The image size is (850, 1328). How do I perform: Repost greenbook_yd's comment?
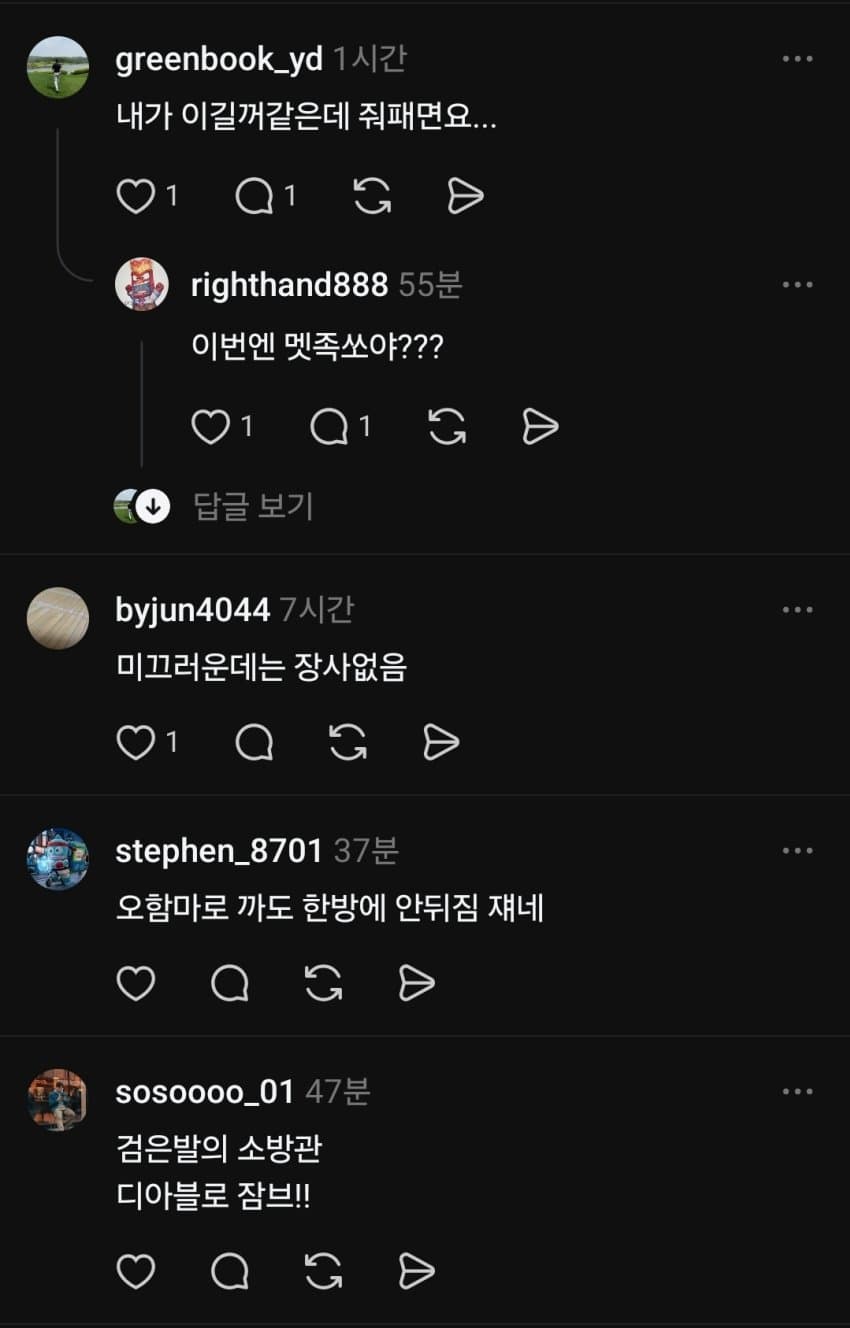click(372, 196)
